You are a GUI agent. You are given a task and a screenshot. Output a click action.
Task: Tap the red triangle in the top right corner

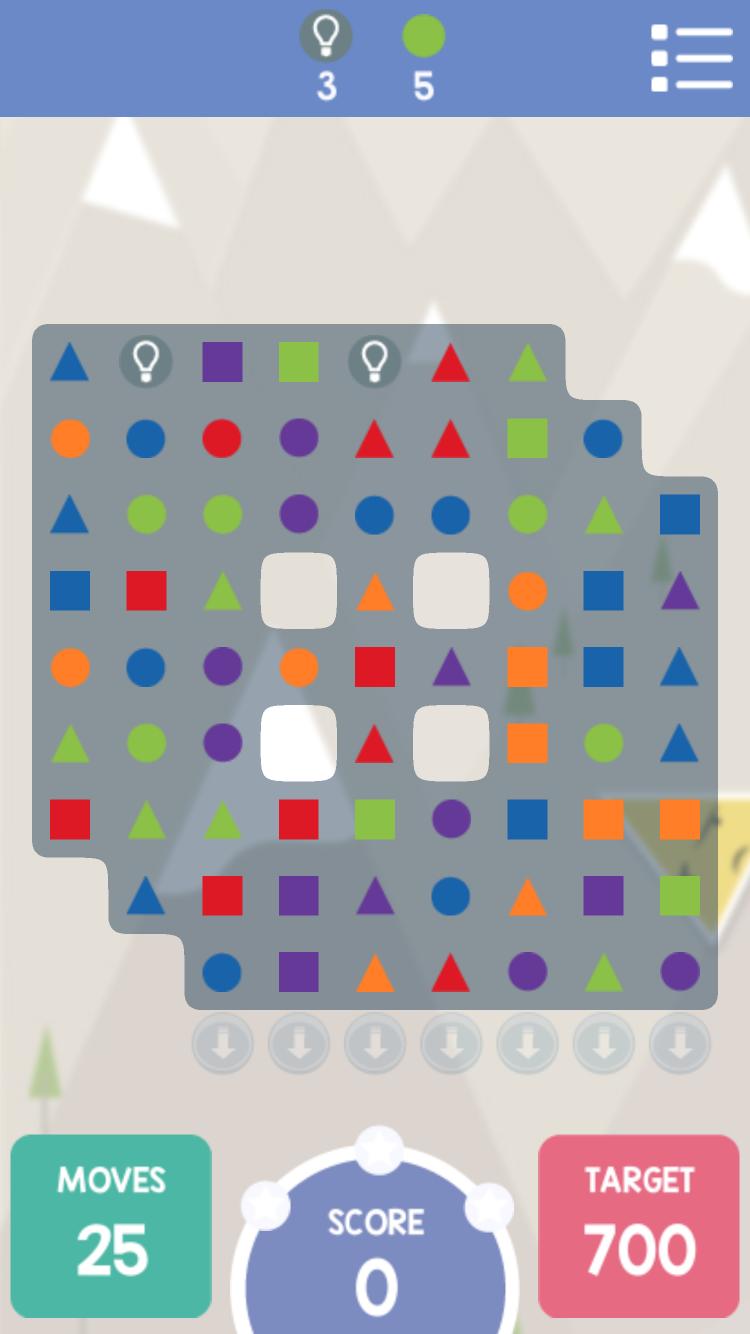(450, 362)
